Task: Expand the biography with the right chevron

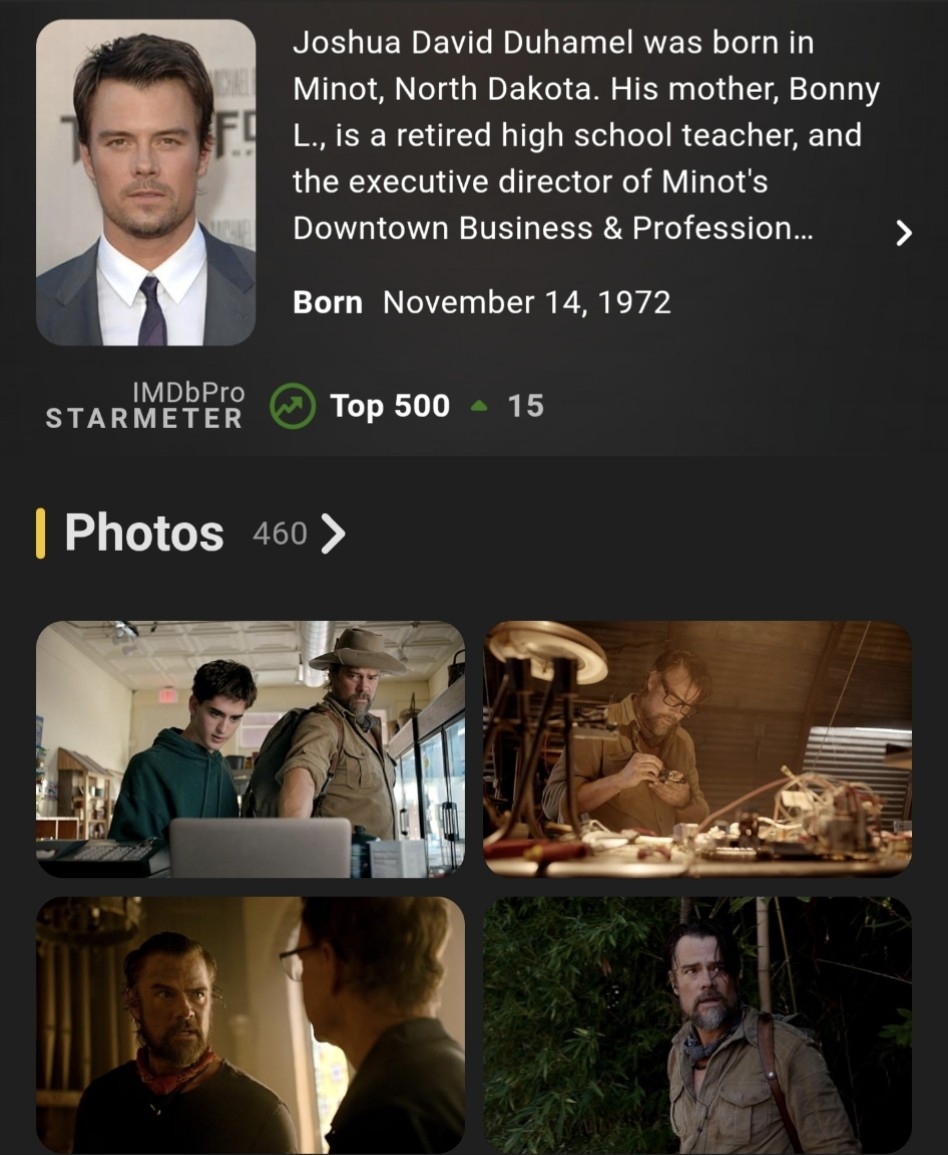Action: pyautogui.click(x=903, y=233)
